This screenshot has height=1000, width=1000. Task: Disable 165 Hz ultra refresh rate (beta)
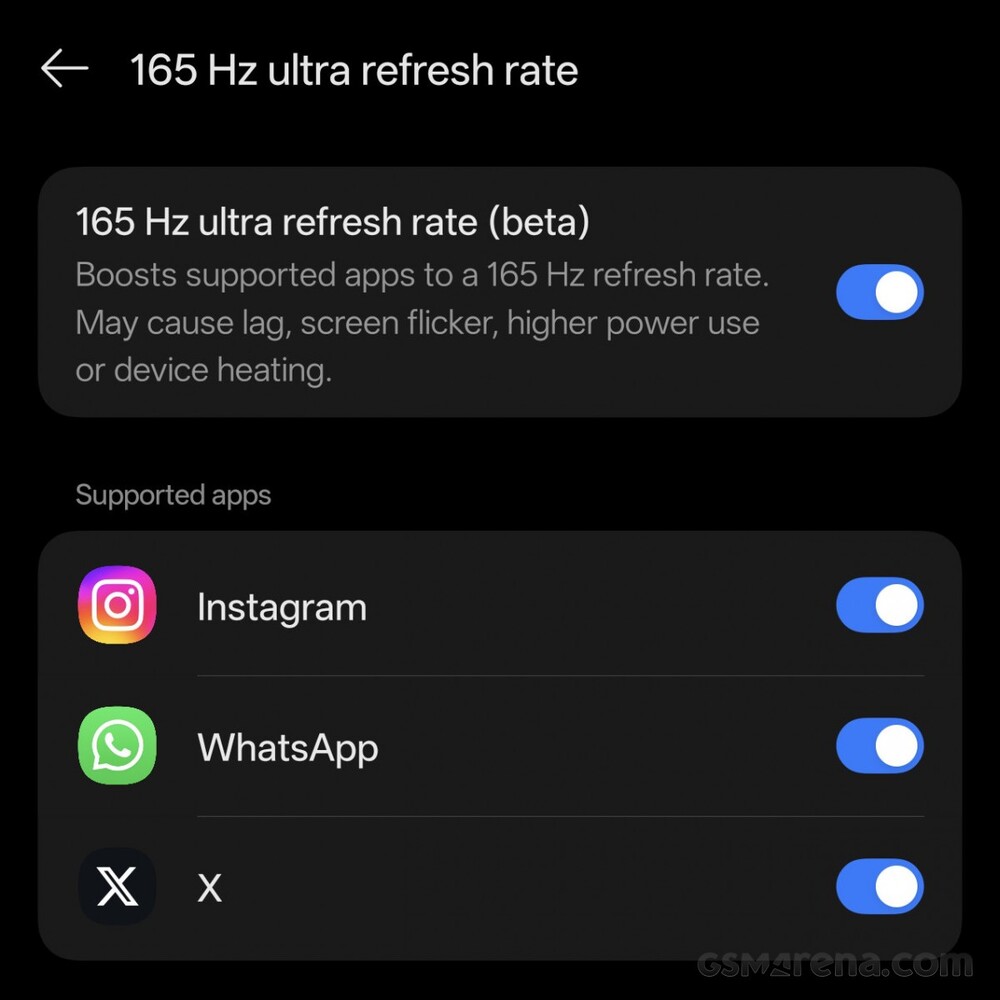[879, 292]
